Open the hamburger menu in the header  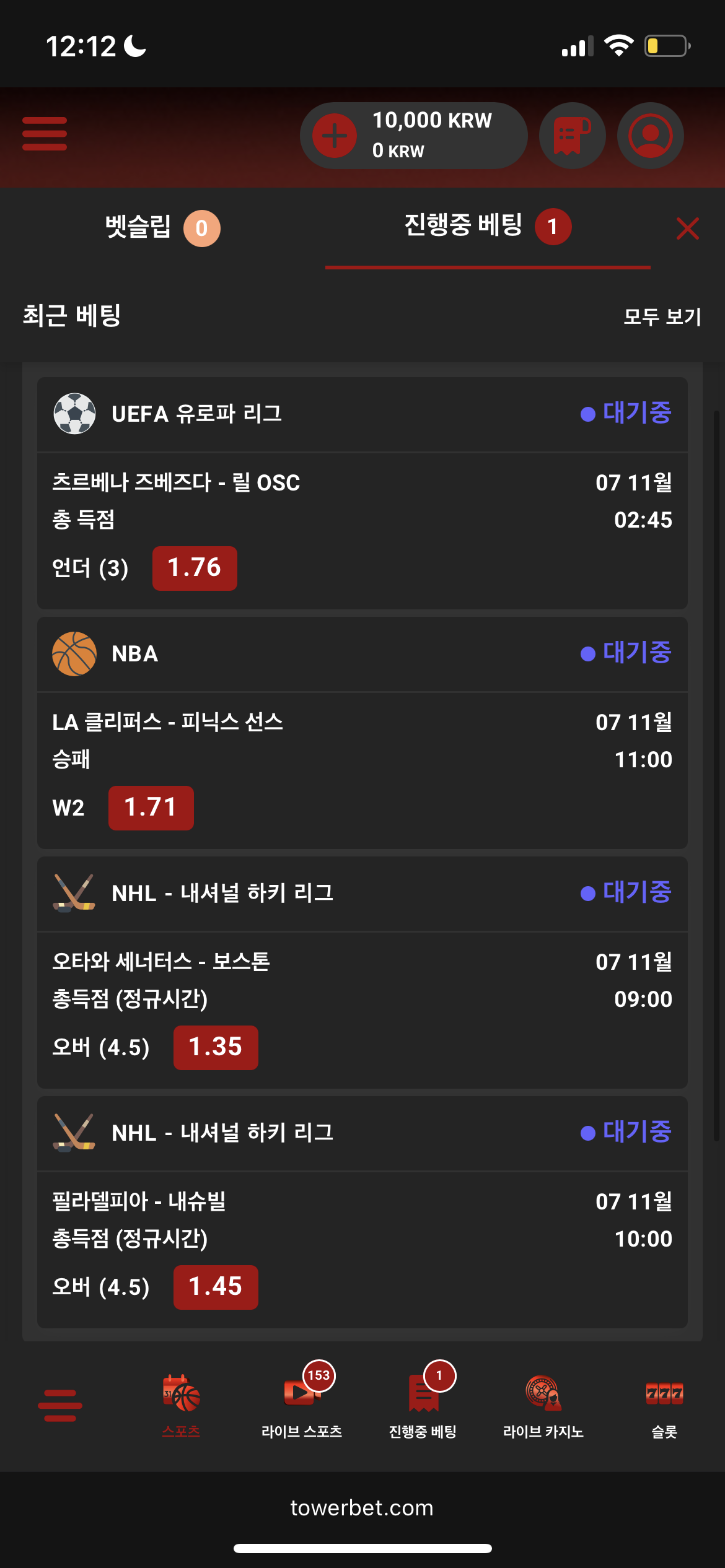point(45,134)
